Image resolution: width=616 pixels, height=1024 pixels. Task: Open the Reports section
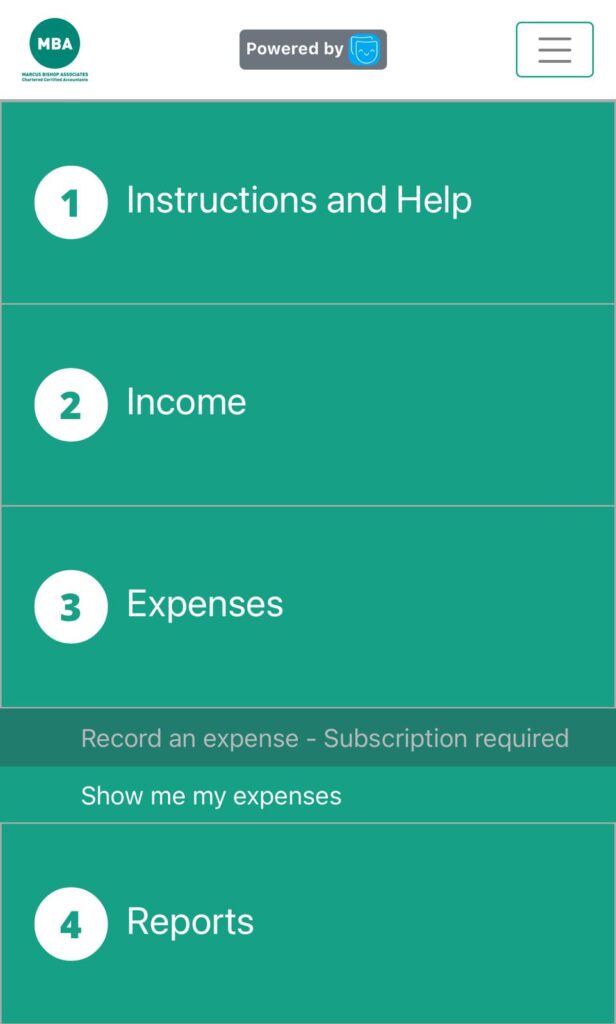coord(190,922)
